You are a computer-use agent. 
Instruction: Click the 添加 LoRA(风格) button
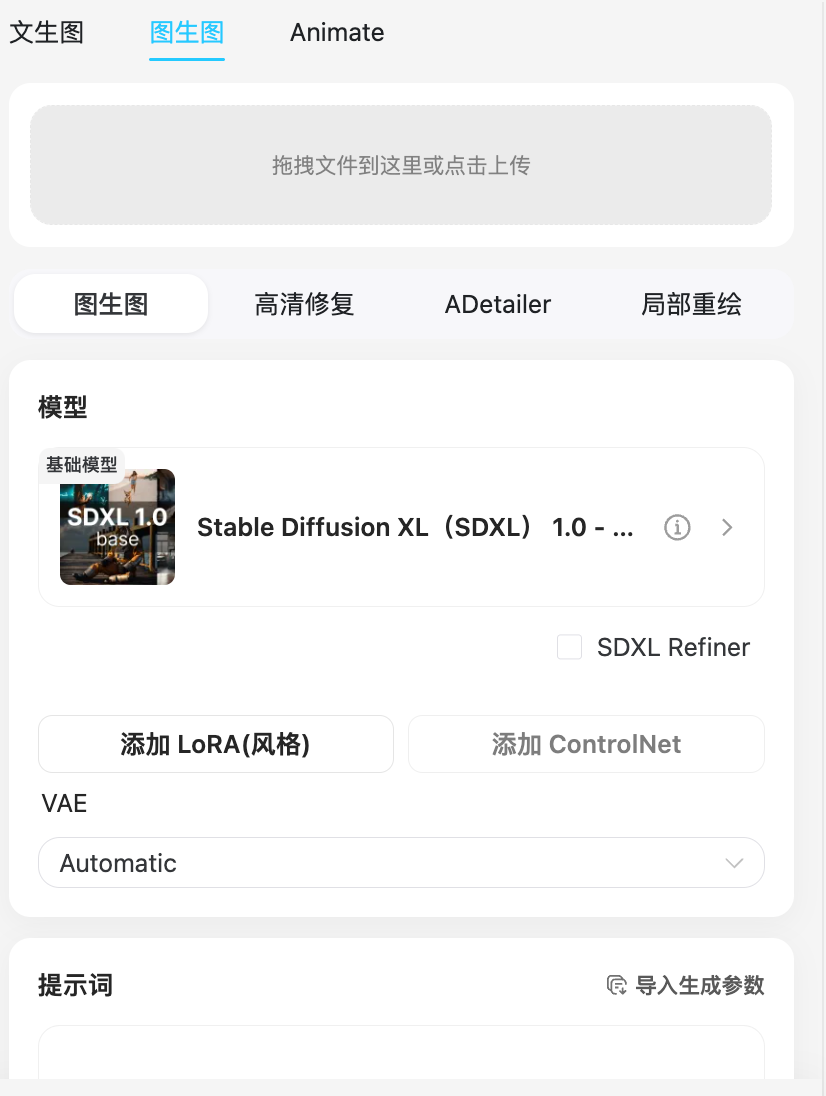click(x=215, y=744)
